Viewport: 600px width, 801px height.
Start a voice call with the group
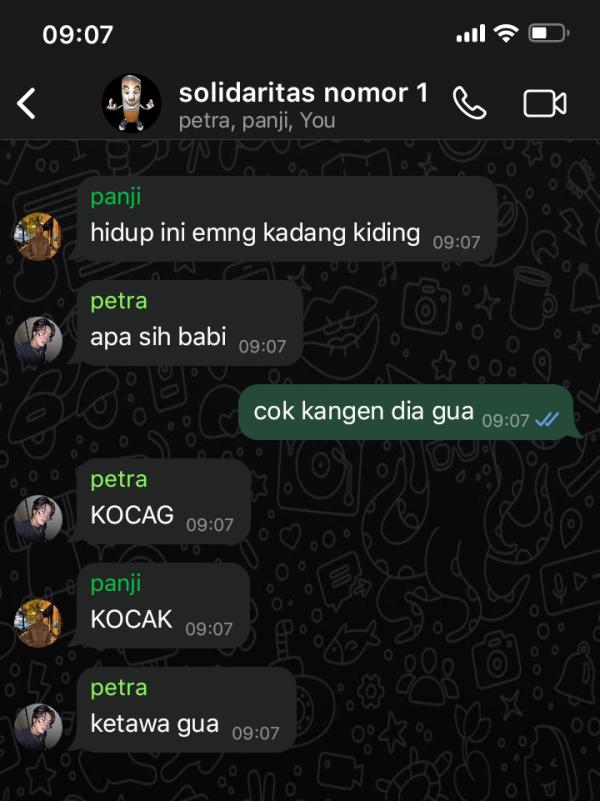click(x=468, y=103)
